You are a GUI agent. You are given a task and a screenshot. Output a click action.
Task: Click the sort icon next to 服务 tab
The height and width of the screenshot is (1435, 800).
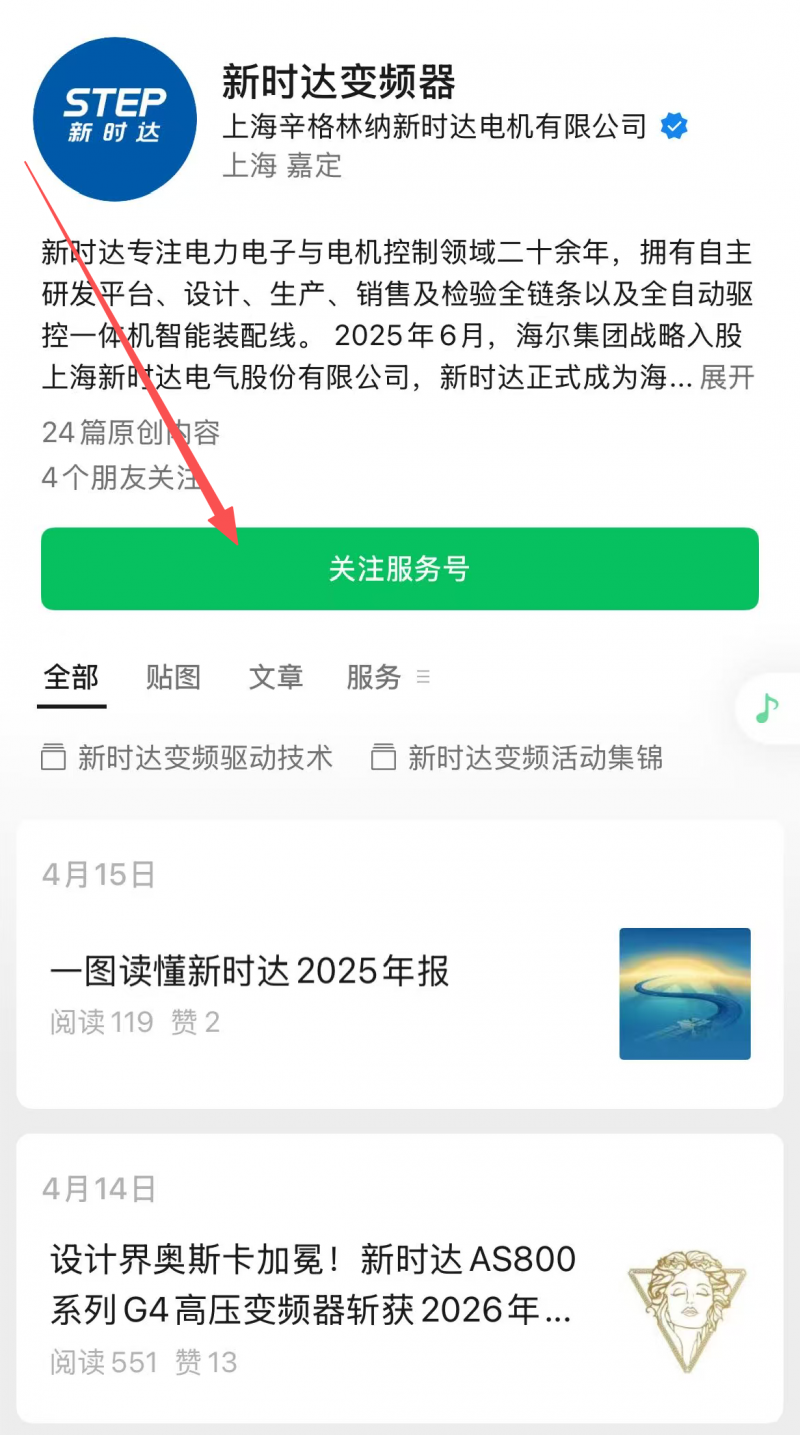(424, 678)
